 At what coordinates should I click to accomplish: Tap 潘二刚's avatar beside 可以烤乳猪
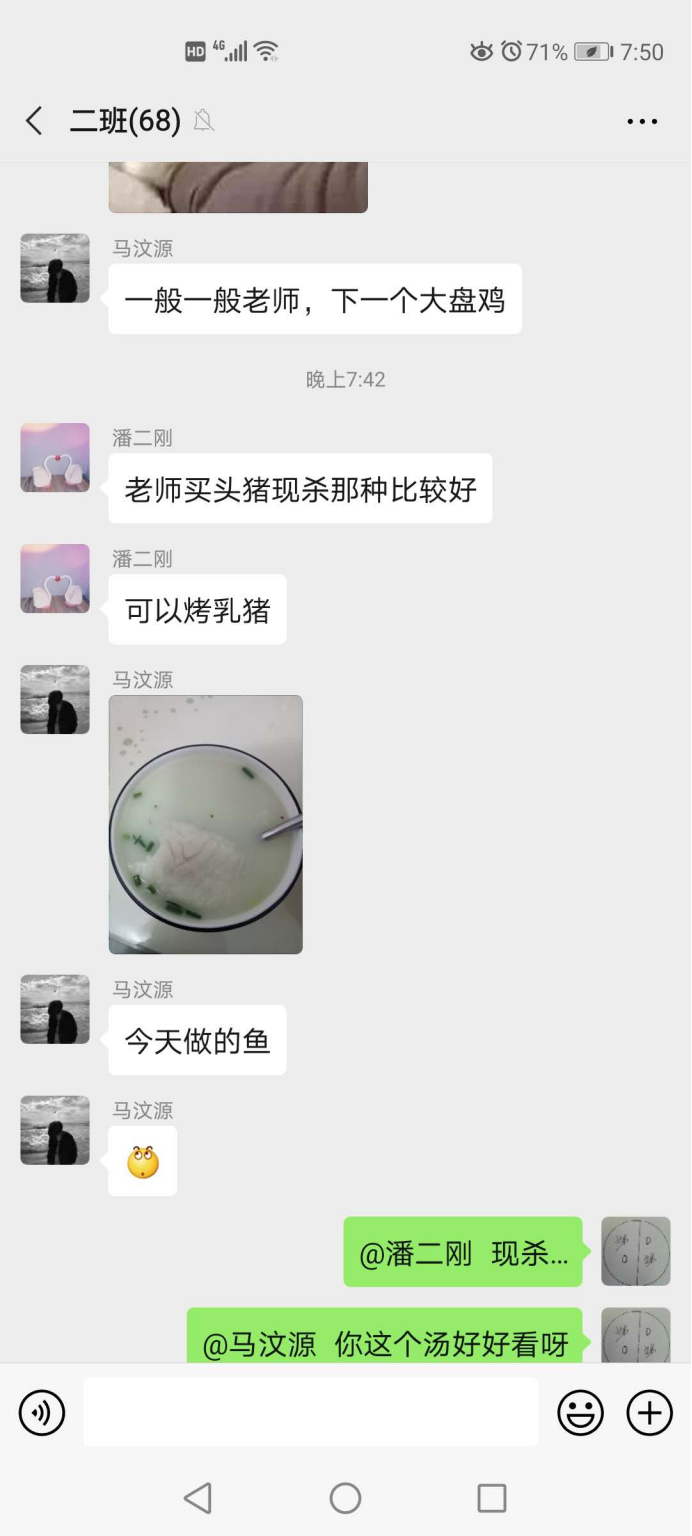[x=55, y=578]
